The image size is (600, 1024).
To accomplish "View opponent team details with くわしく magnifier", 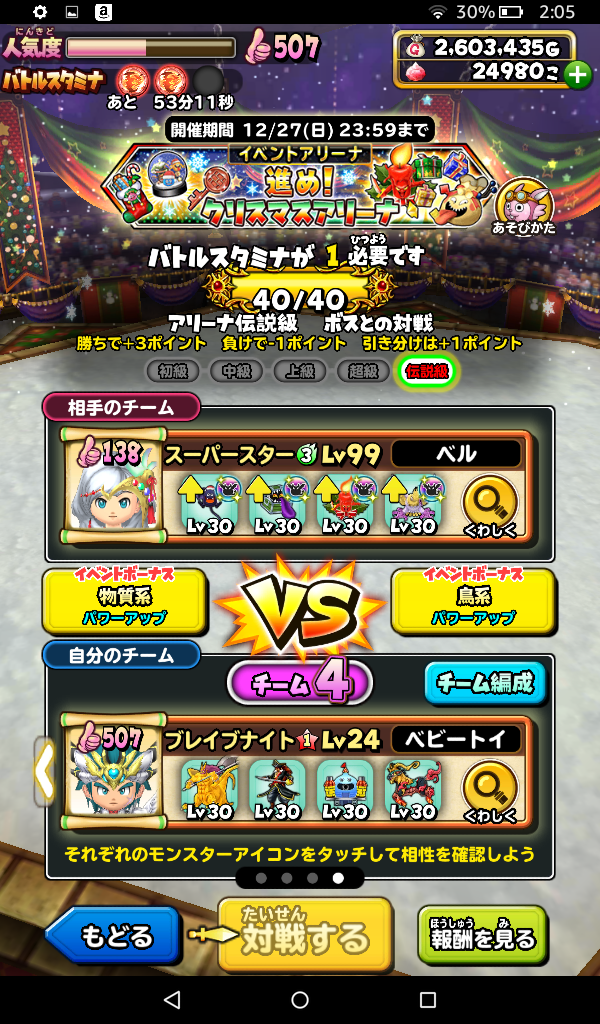I will pyautogui.click(x=491, y=505).
